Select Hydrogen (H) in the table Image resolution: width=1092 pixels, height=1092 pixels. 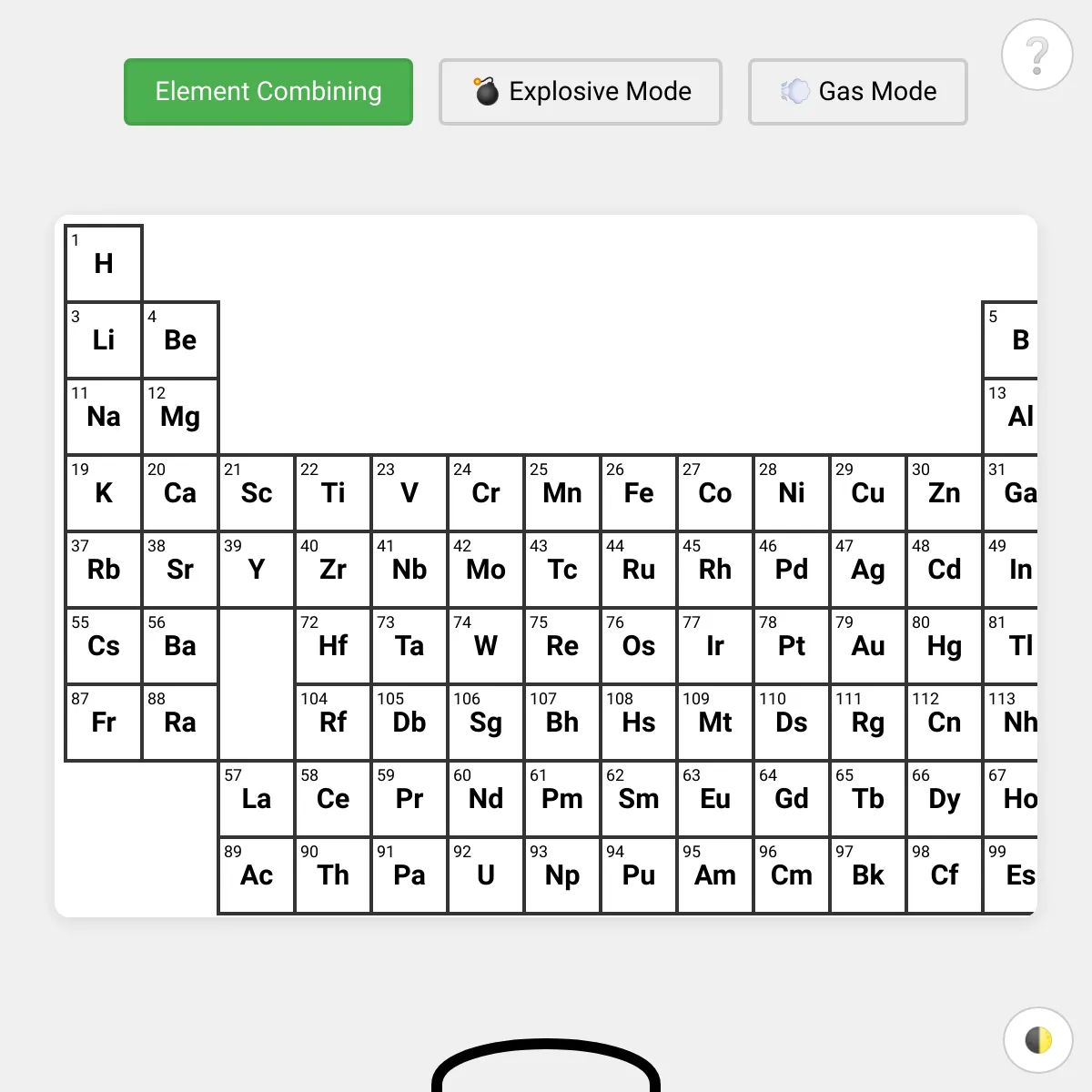coord(104,264)
